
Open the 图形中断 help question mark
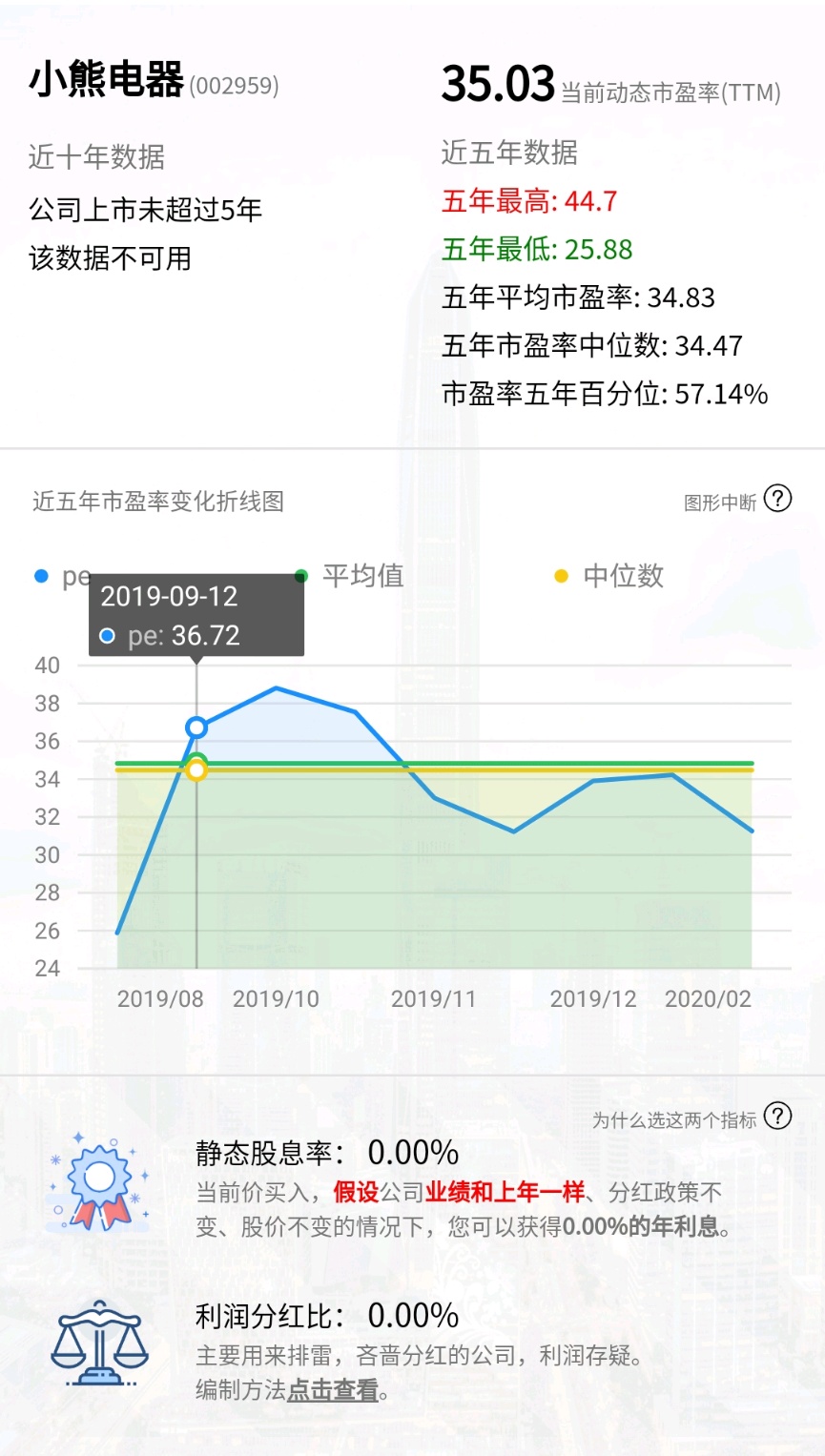point(778,499)
